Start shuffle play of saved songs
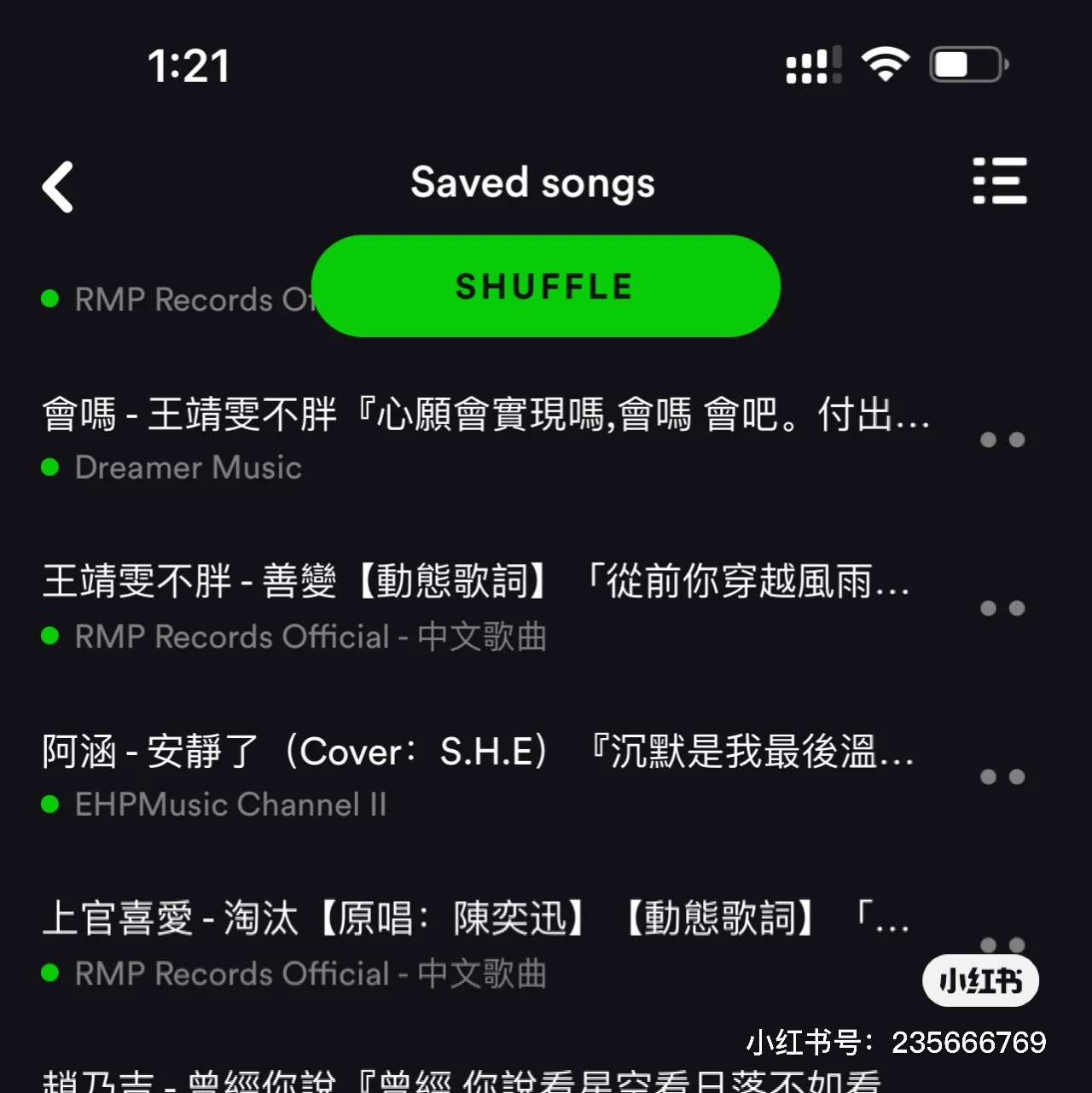 (x=545, y=287)
